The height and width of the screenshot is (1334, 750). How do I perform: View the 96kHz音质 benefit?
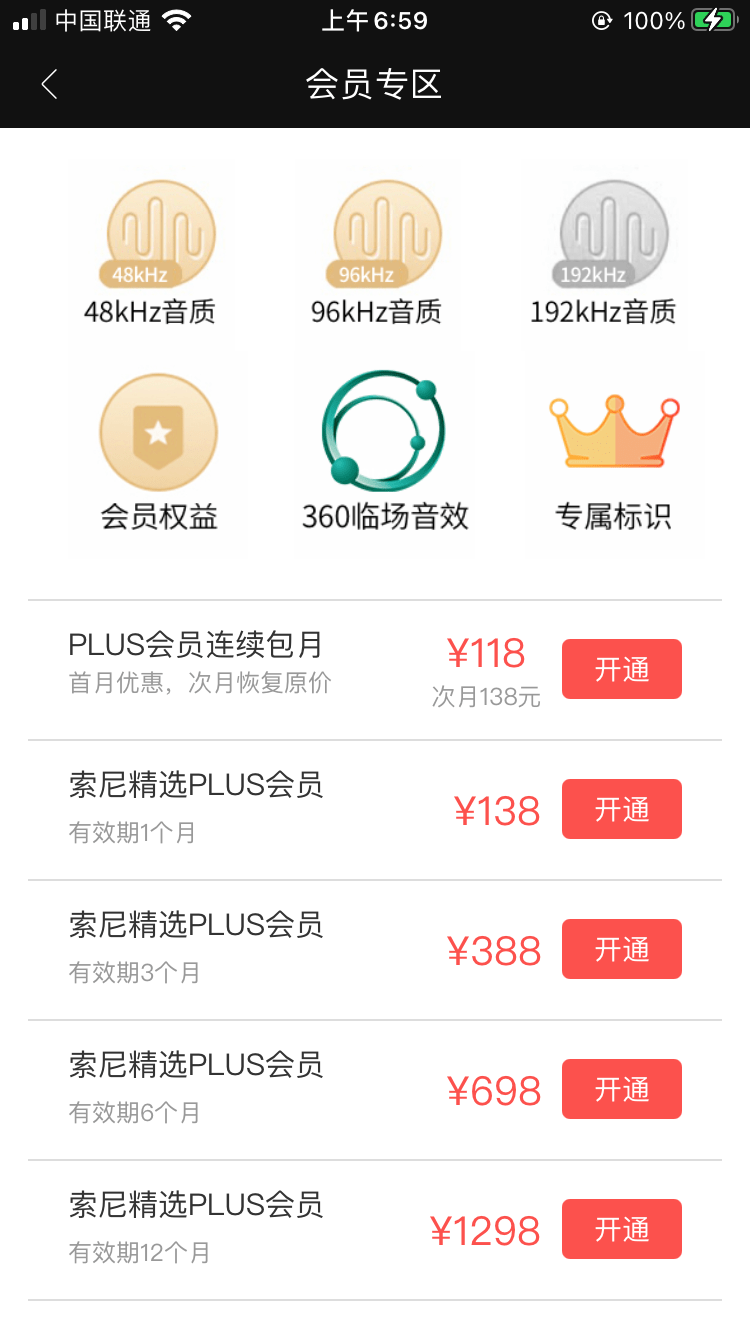pyautogui.click(x=377, y=252)
